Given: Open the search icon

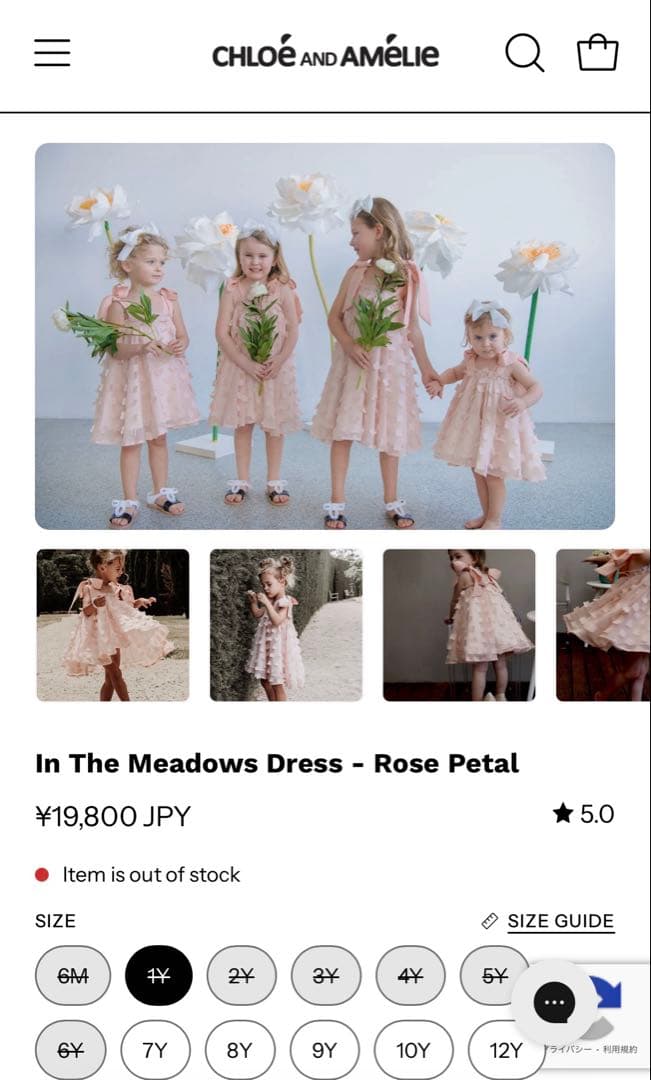Looking at the screenshot, I should (524, 53).
